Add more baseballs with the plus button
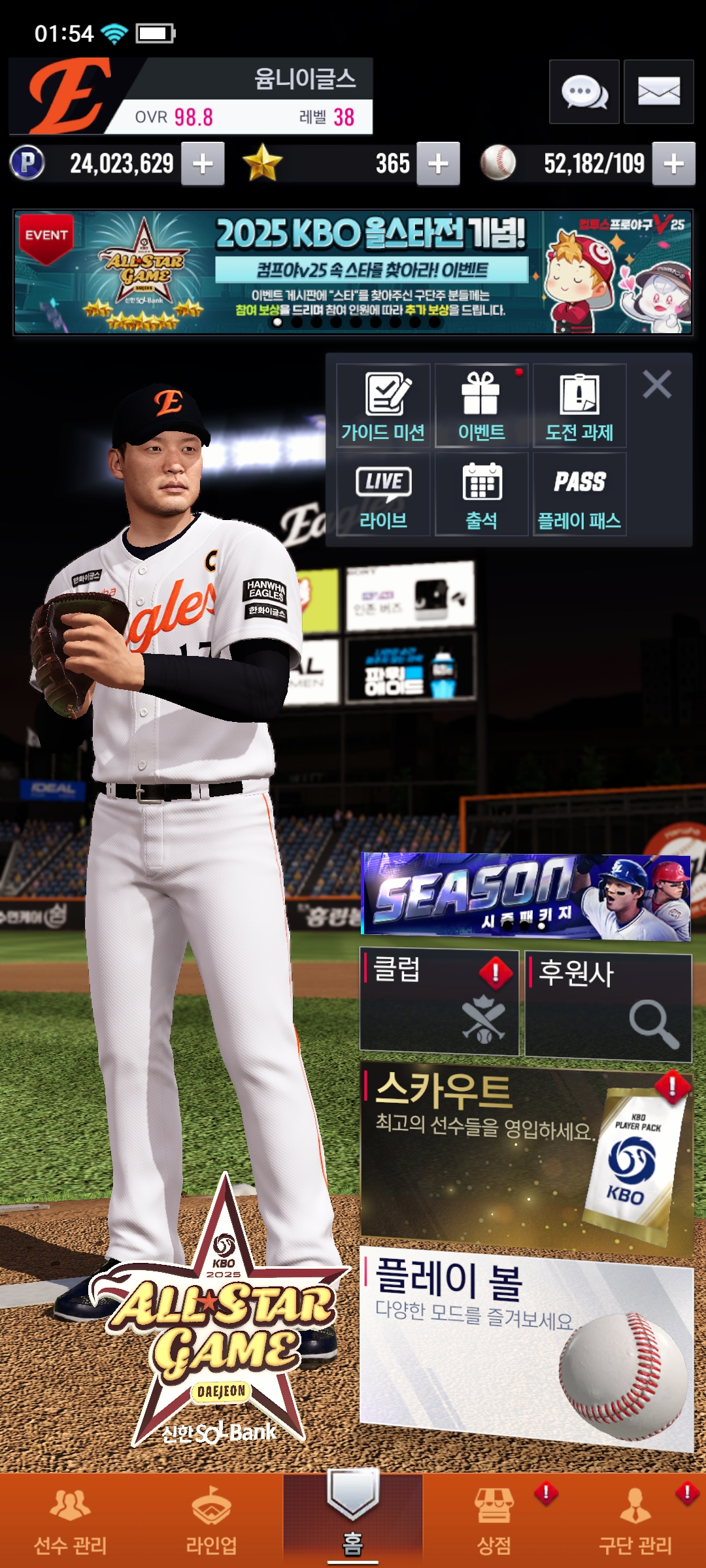The image size is (706, 1568). pyautogui.click(x=673, y=163)
